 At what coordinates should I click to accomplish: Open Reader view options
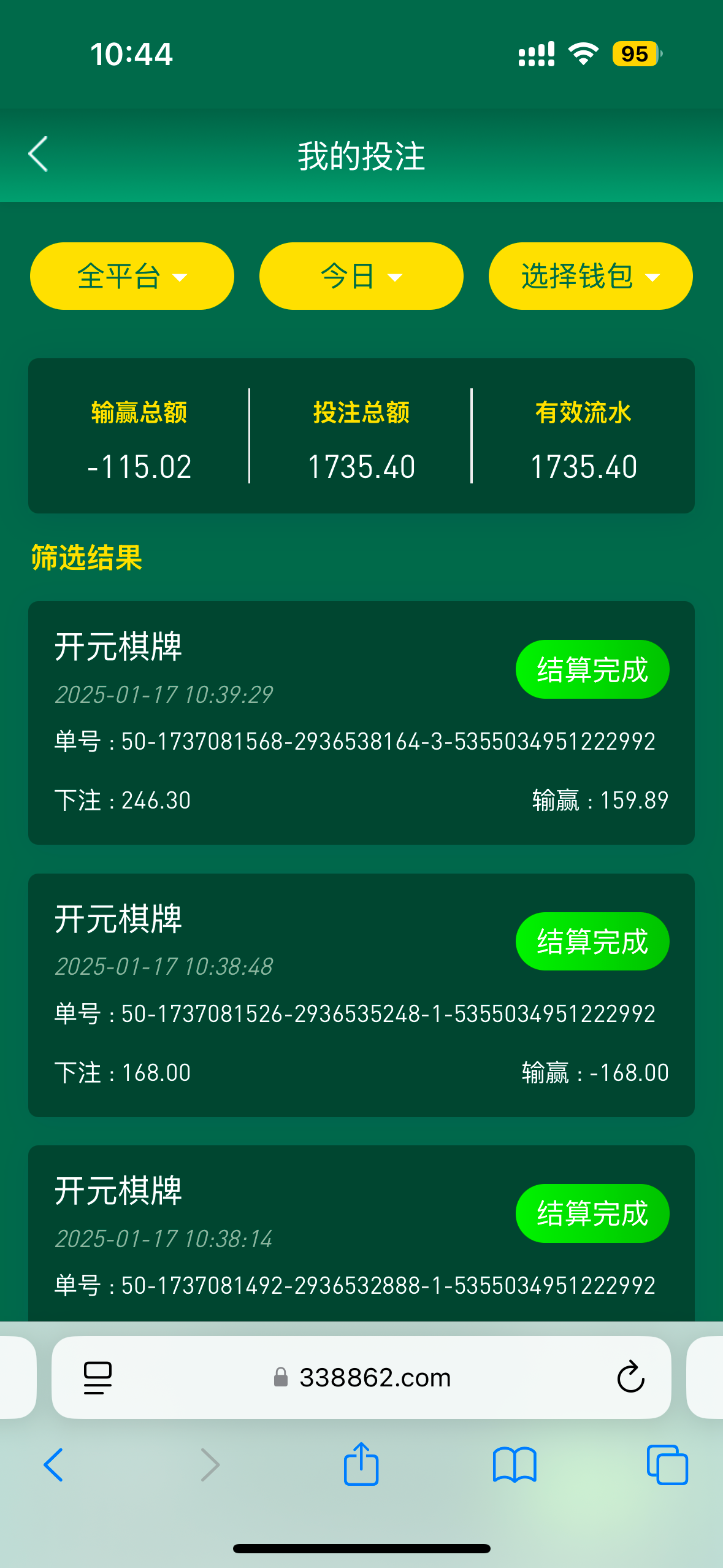[x=96, y=1377]
